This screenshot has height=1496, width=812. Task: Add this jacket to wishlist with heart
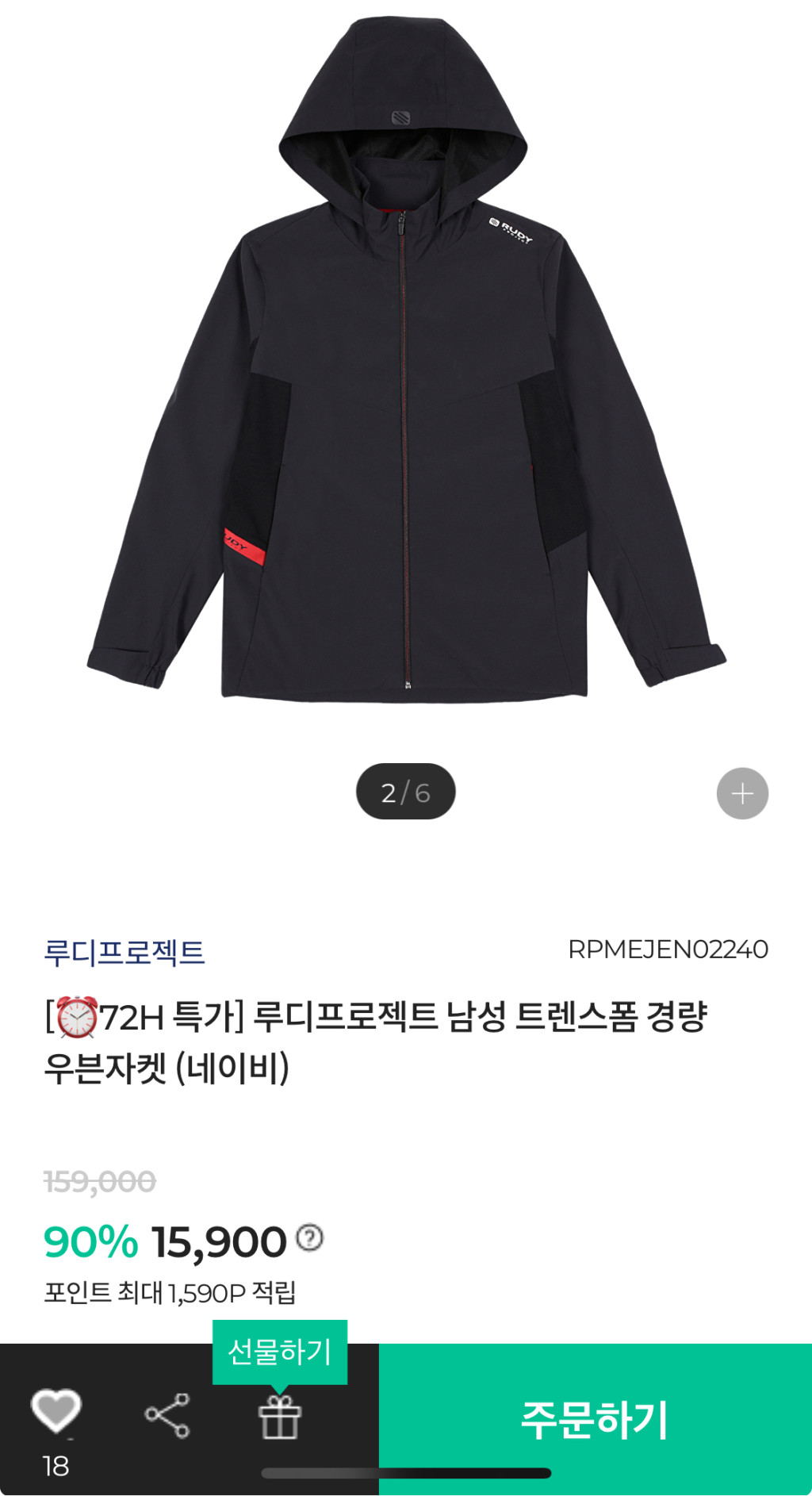click(56, 1412)
